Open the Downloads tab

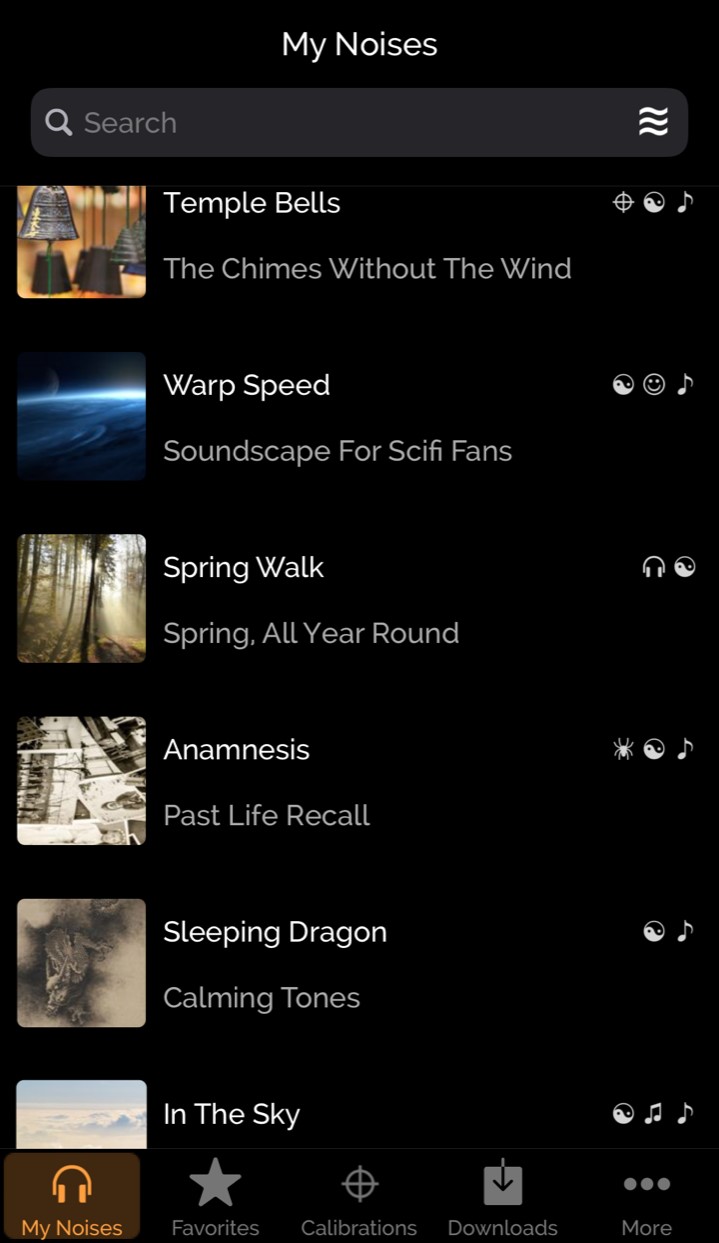coord(503,1198)
